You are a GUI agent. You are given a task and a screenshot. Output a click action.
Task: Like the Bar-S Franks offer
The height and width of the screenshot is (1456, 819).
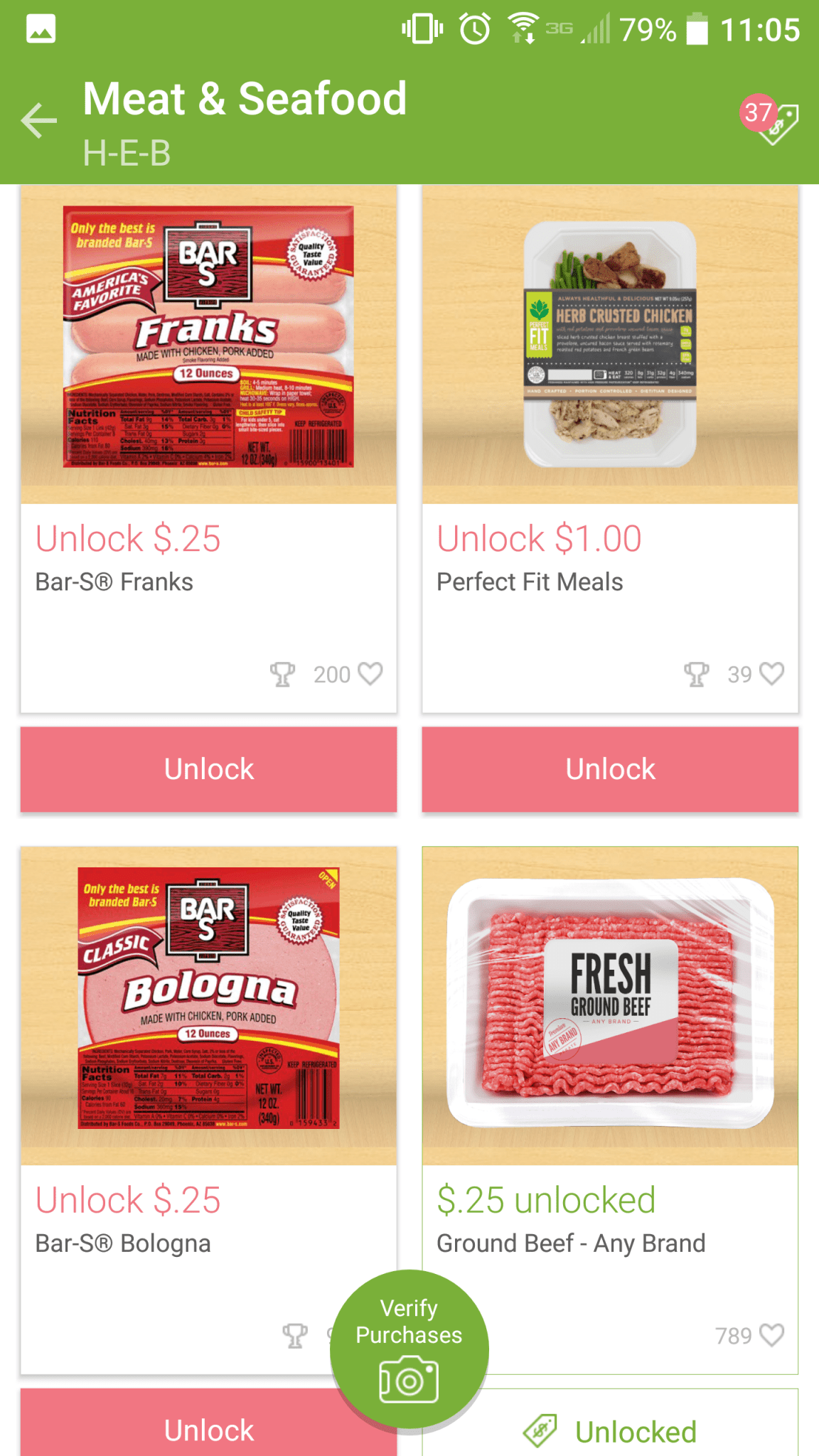(370, 673)
